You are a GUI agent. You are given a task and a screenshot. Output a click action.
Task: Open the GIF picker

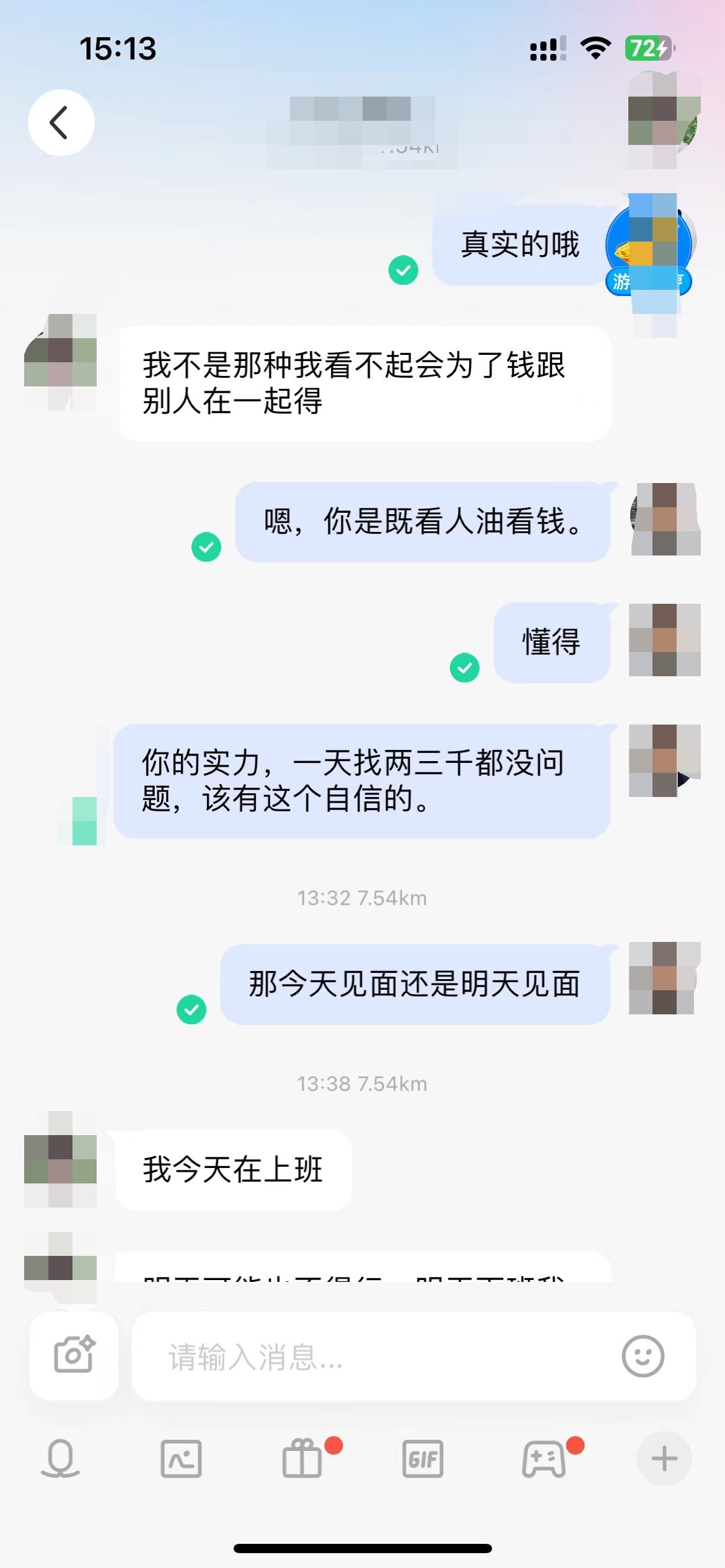(x=423, y=1458)
